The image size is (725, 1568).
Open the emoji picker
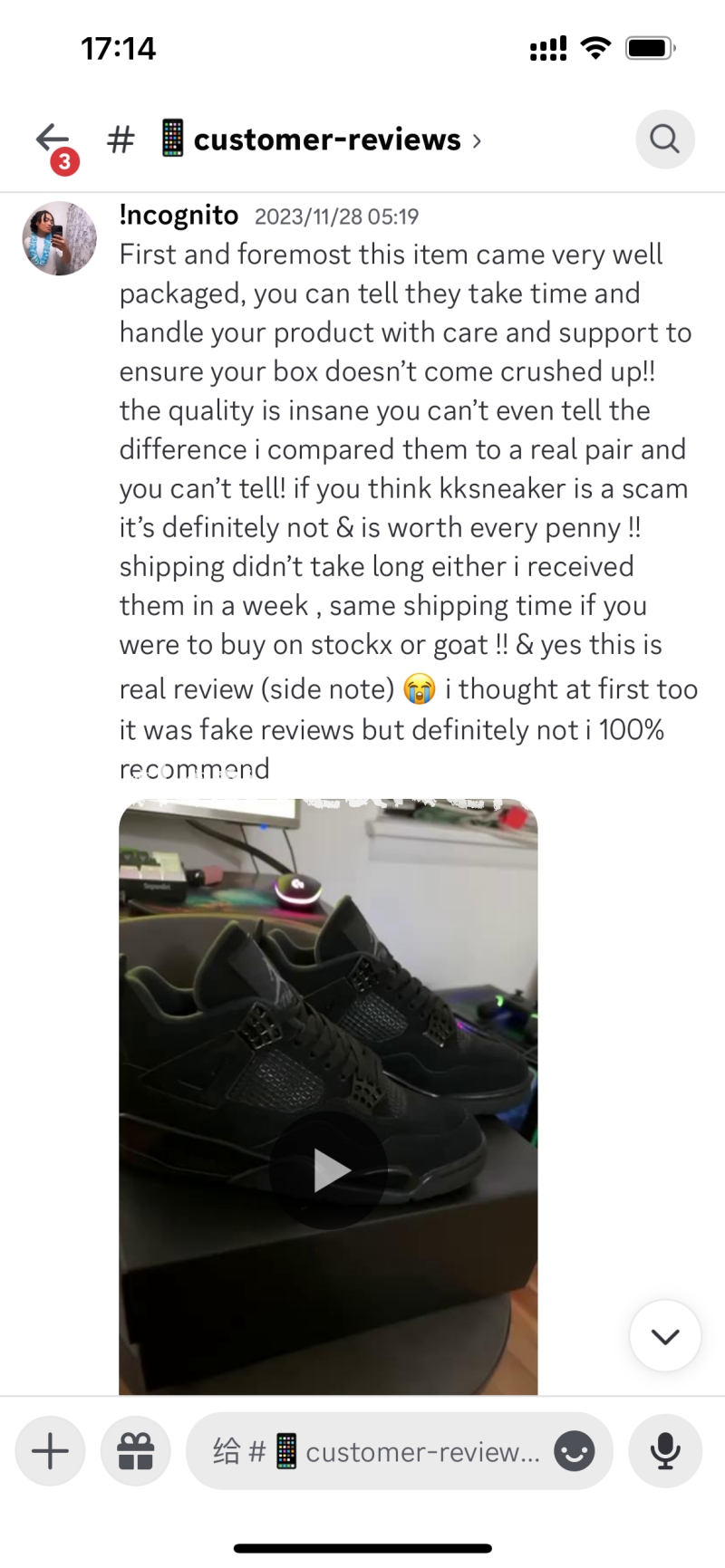[575, 1452]
